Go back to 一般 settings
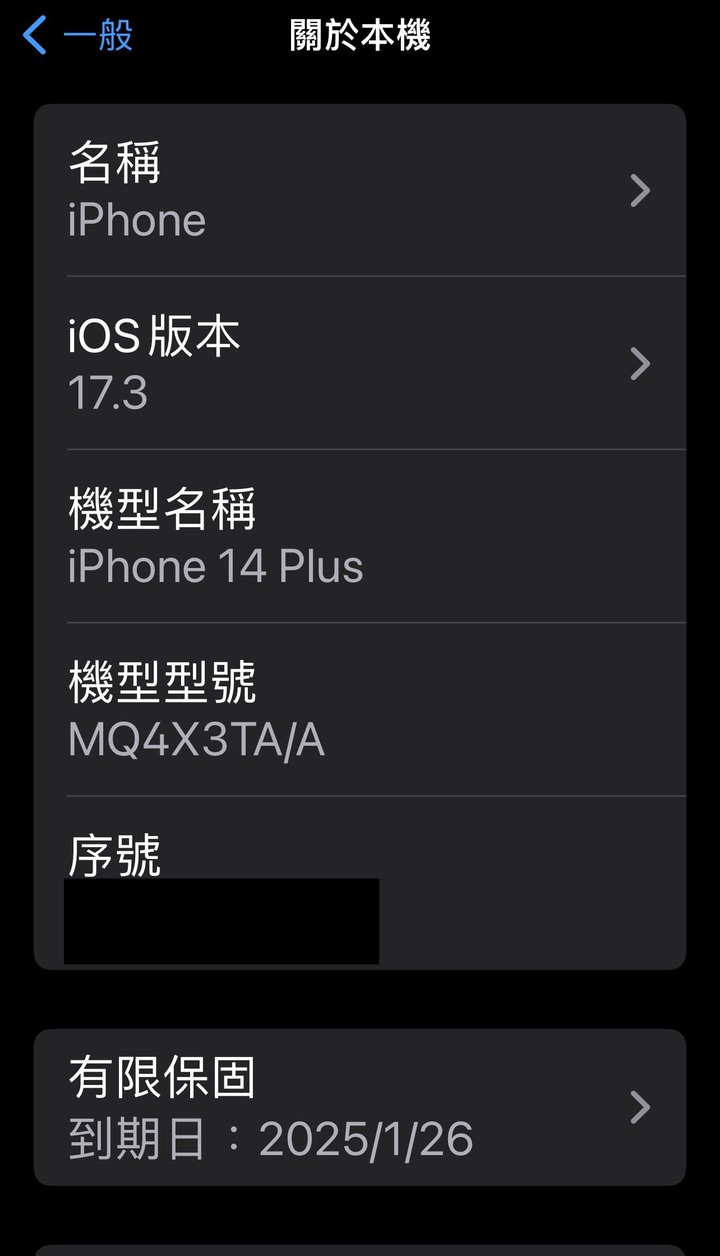The image size is (720, 1256). (78, 35)
